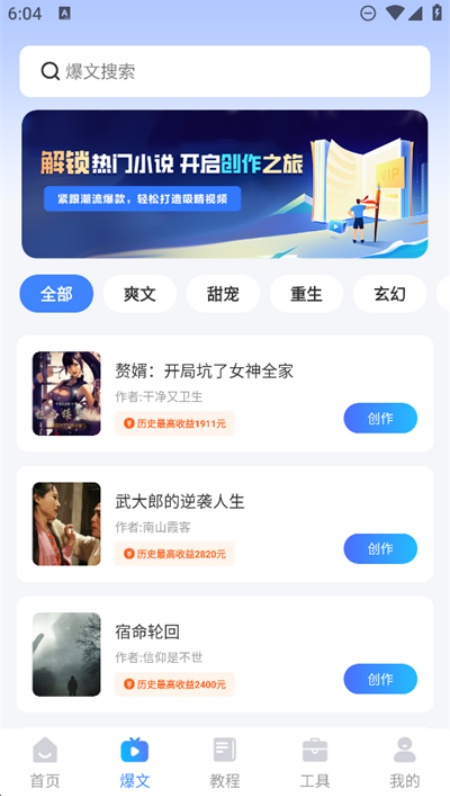Open the 爆文 tab

[x=135, y=762]
